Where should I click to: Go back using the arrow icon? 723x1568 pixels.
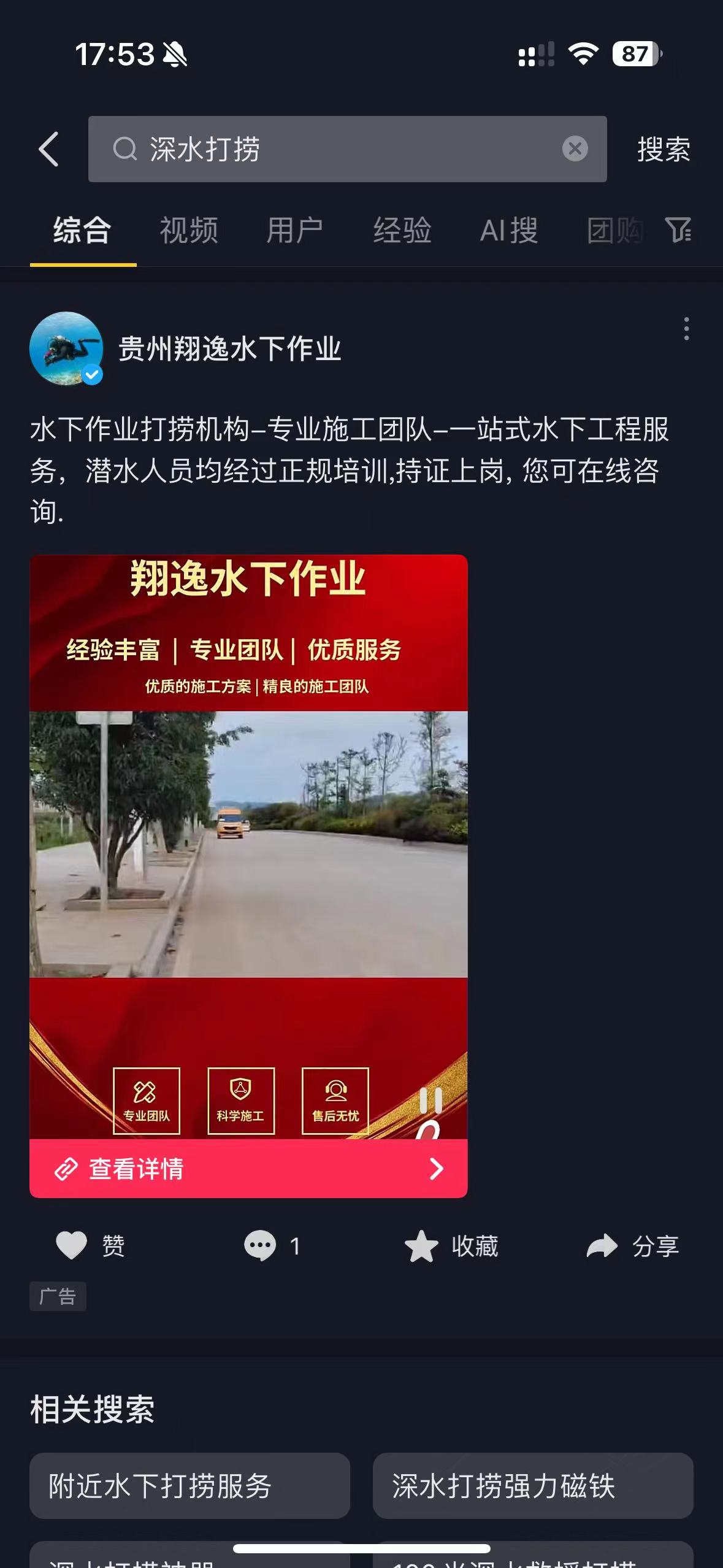point(49,149)
